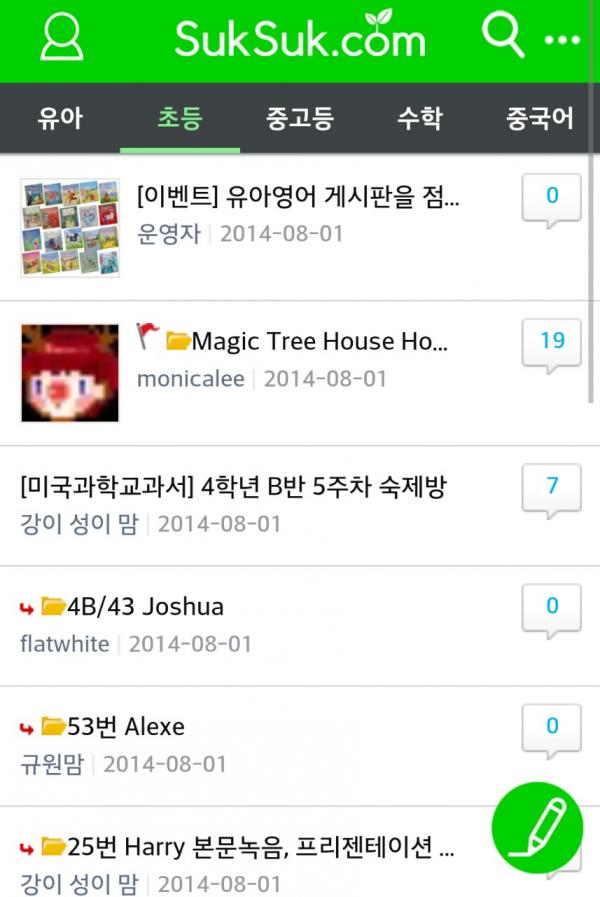
Task: Open the 4B/43 Joshua reply
Action: click(145, 607)
